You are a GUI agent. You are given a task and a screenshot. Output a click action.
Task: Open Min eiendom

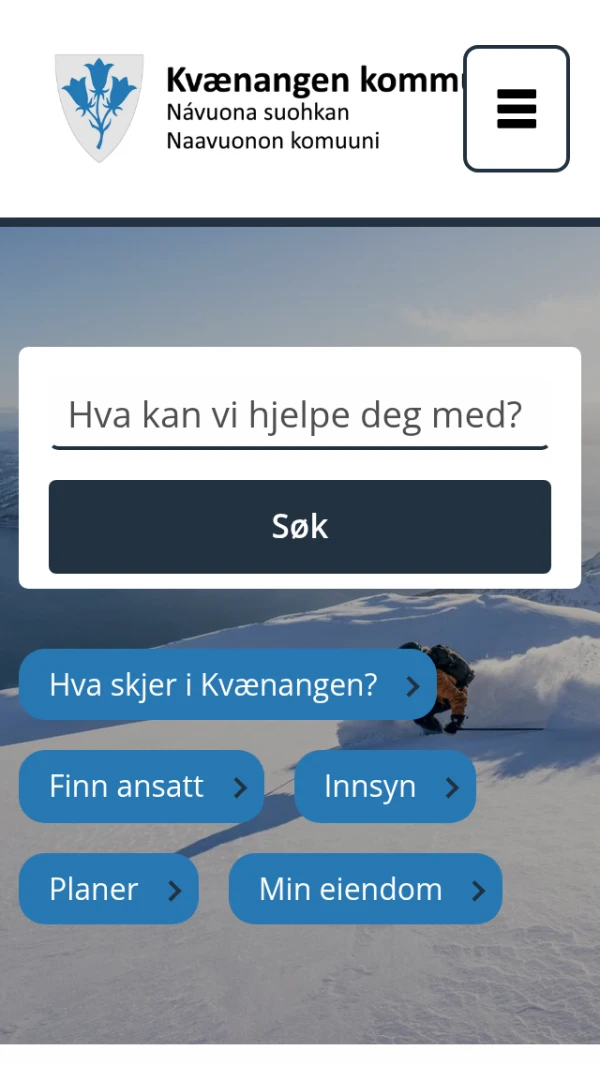365,889
